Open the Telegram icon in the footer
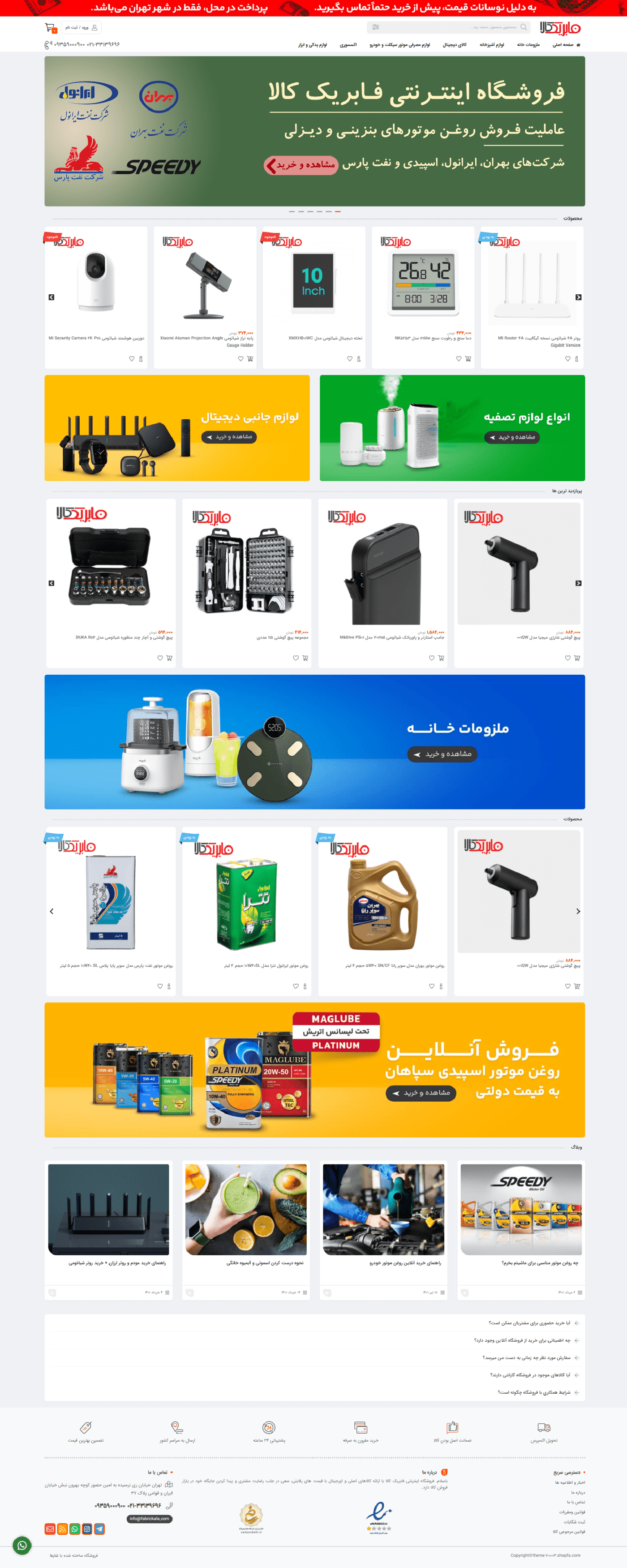Screen dimensions: 627x1568 point(99,1529)
